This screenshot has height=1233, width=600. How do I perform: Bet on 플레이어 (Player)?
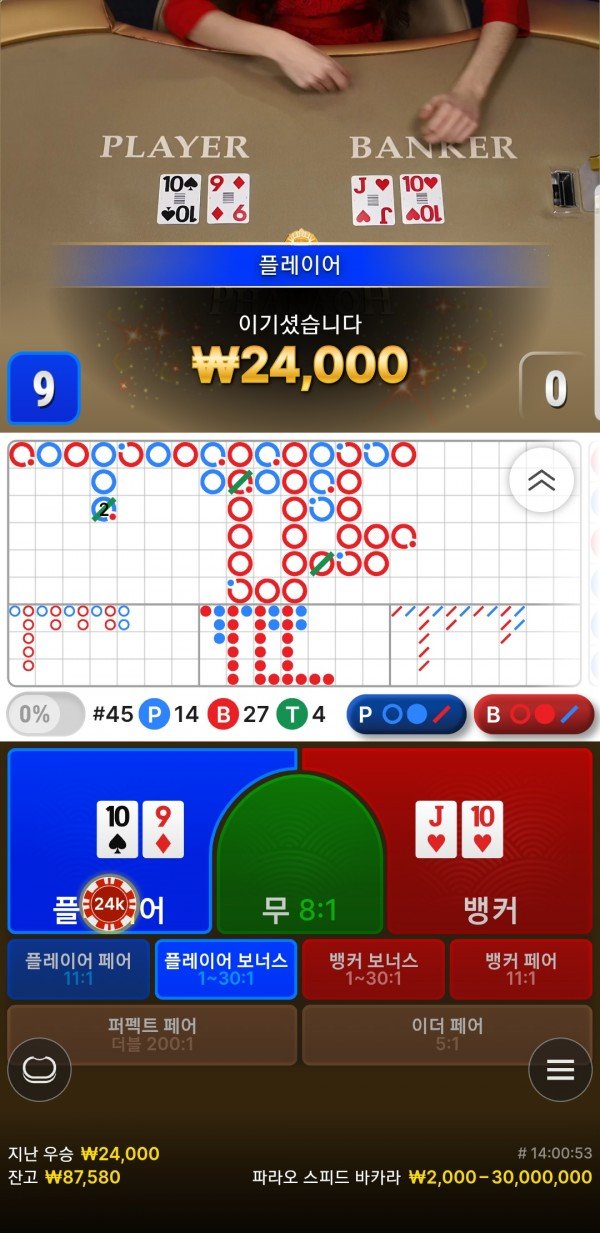coord(110,840)
